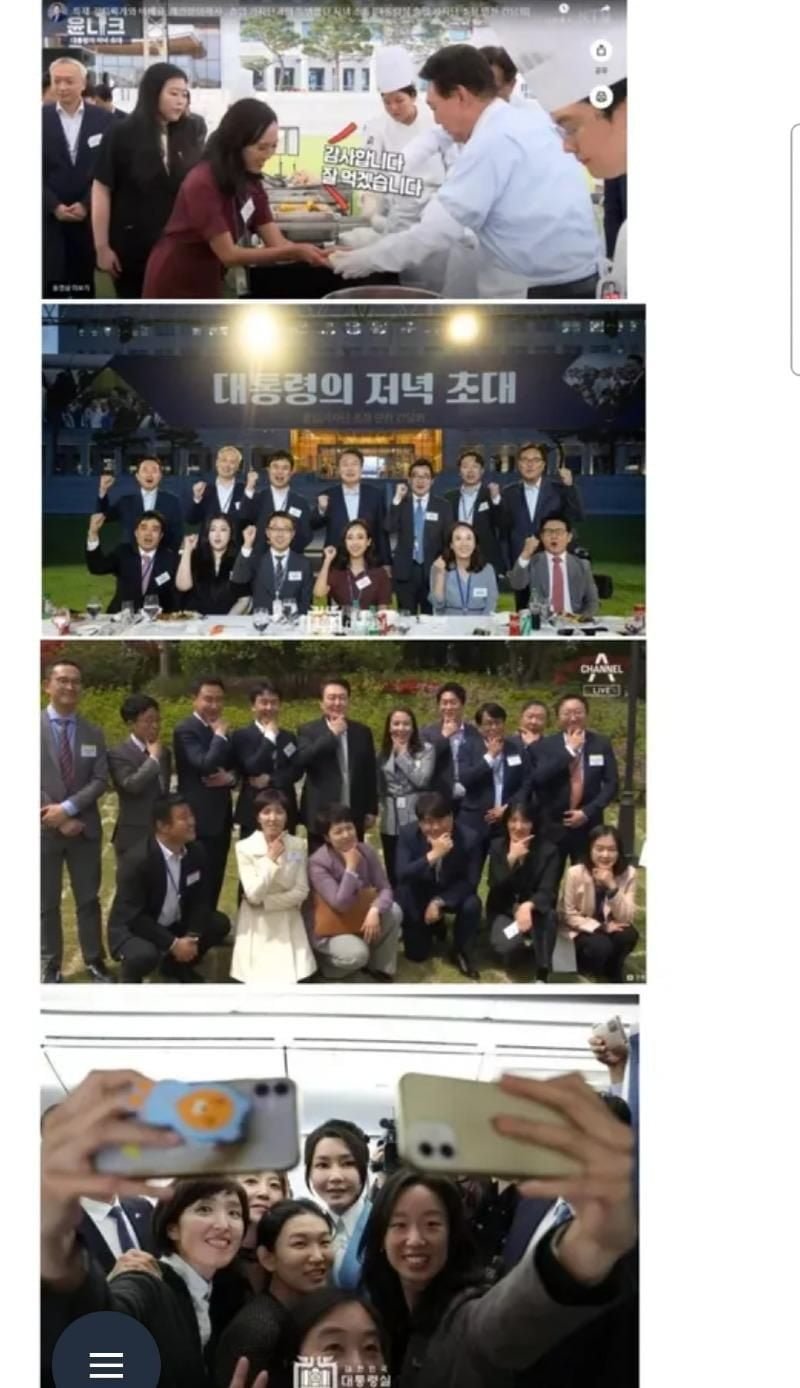View the 대통령의 저녁 초대 group photo

(343, 470)
